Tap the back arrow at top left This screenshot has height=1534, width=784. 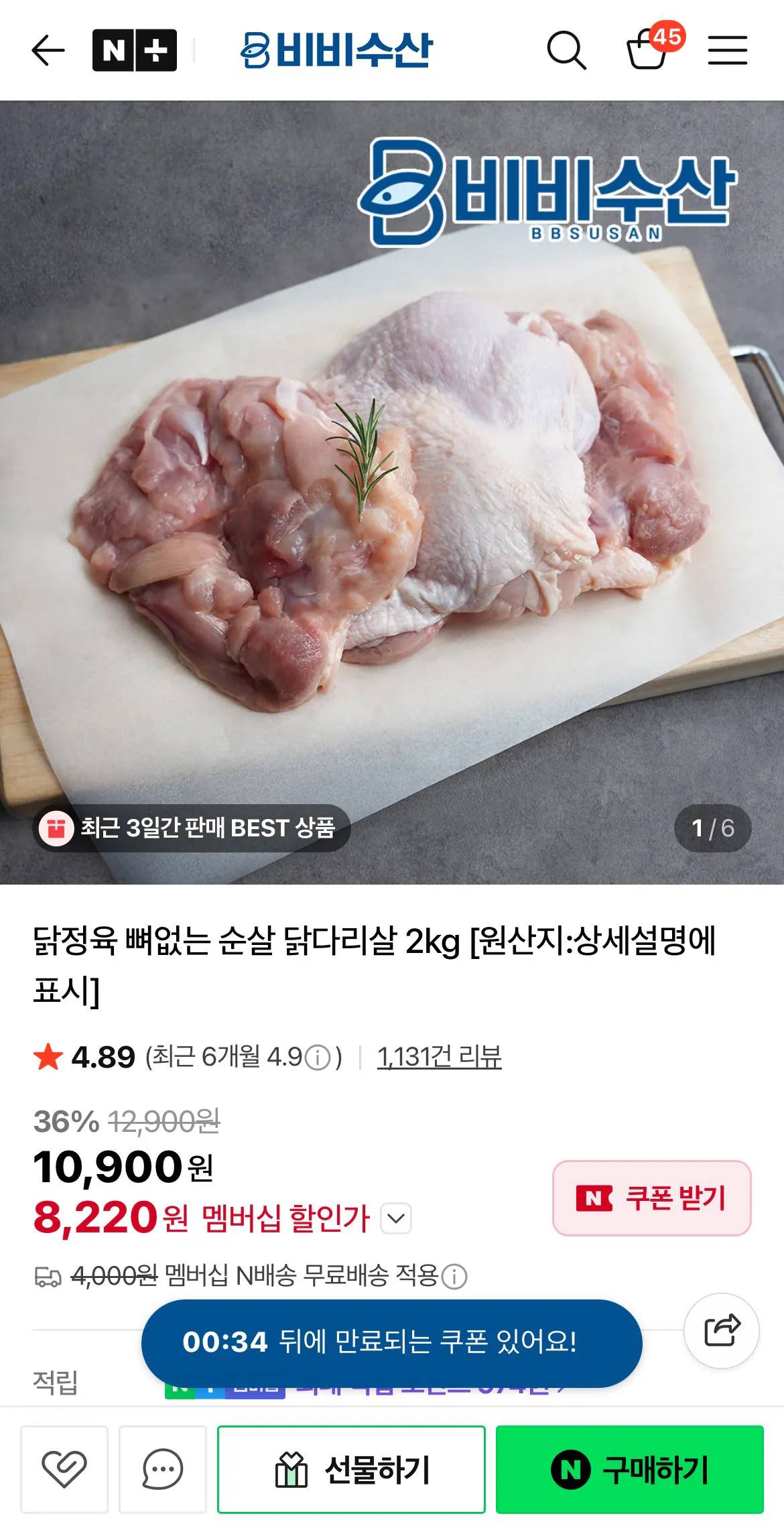[48, 51]
